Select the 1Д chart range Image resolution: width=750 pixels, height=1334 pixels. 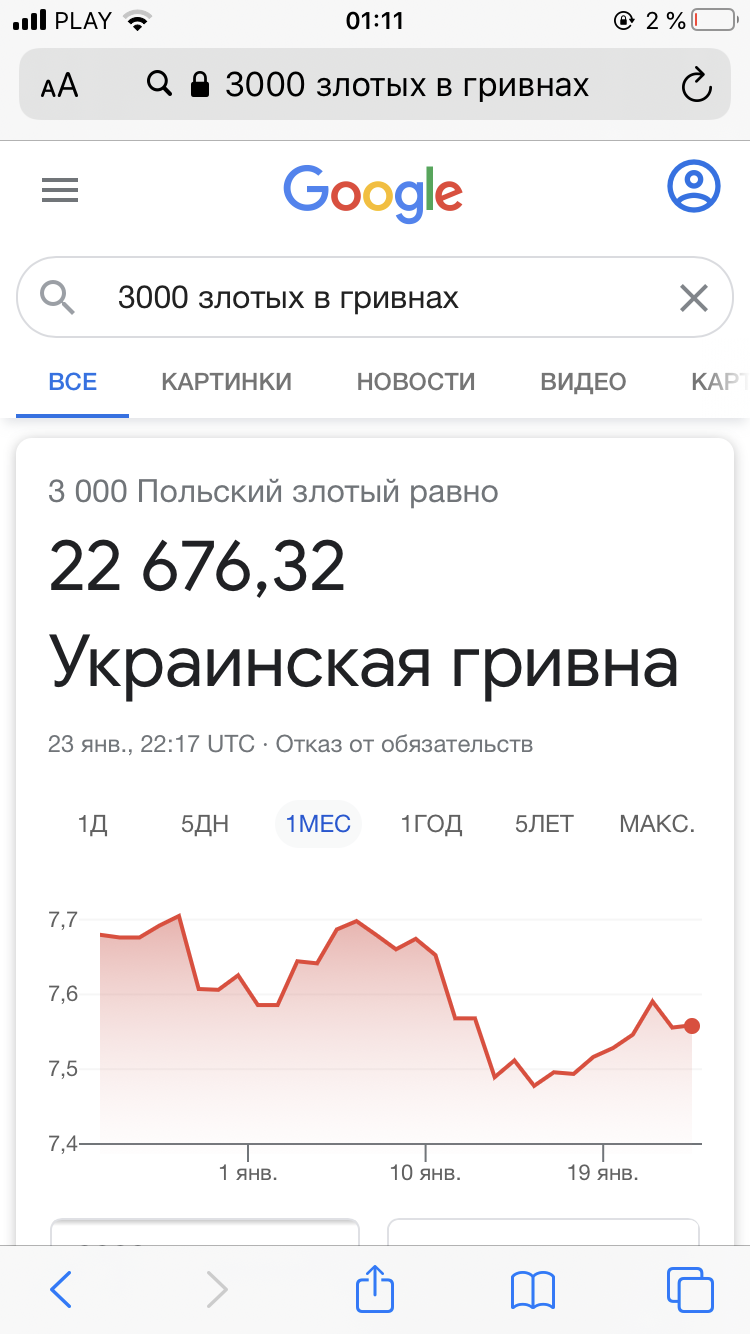click(93, 824)
